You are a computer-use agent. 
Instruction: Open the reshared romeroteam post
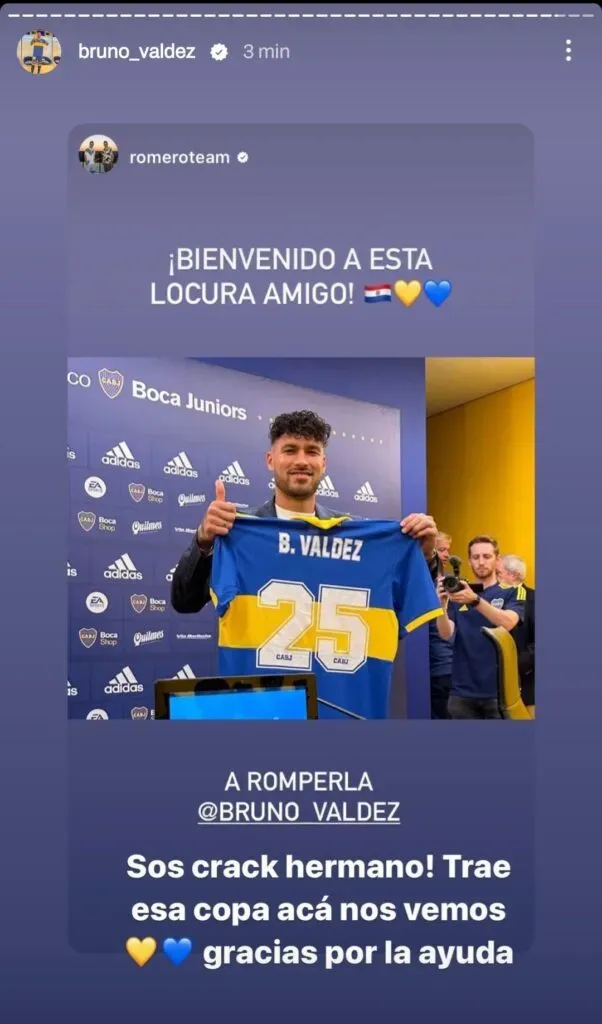(300, 538)
